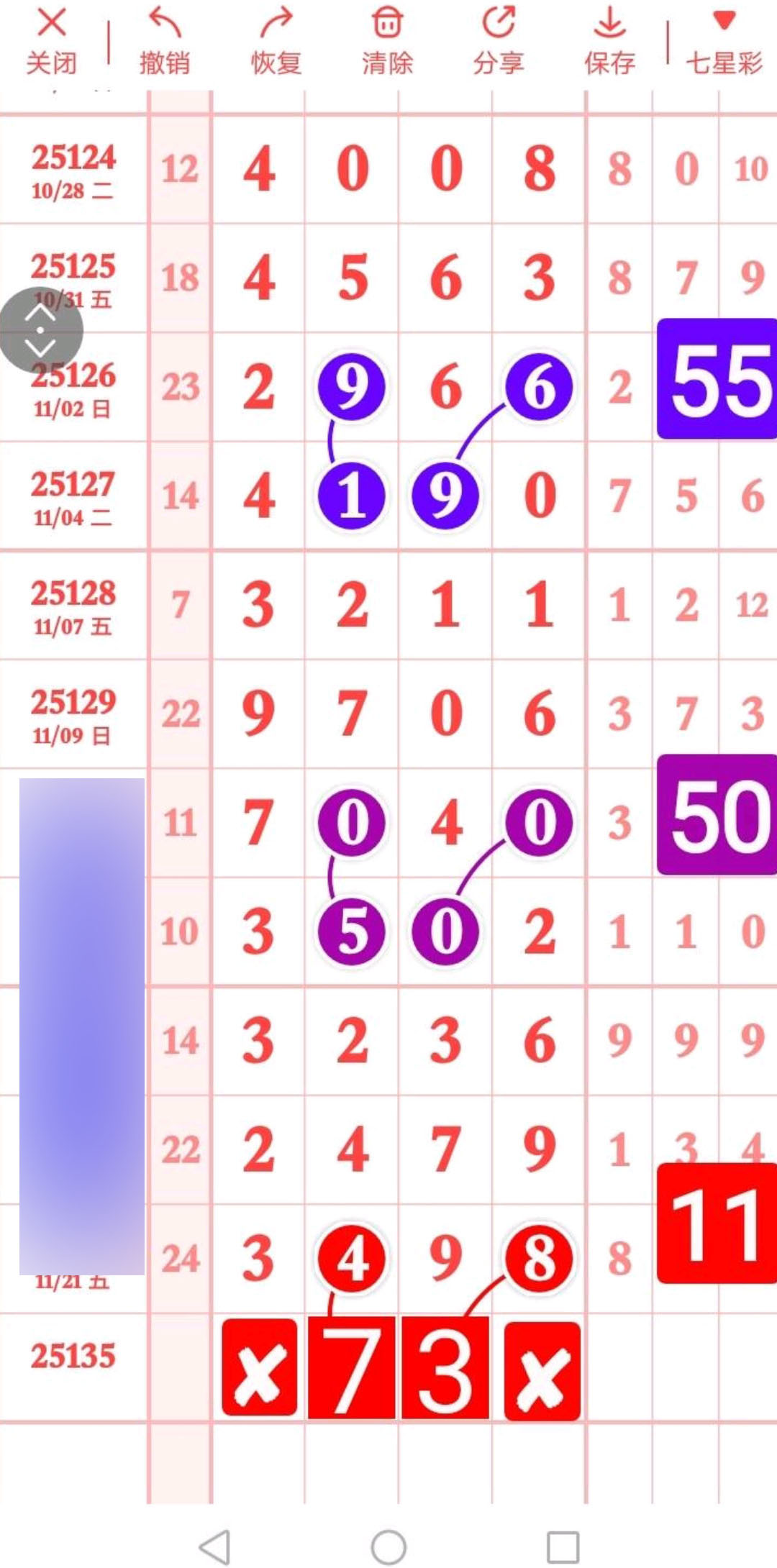Viewport: 777px width, 1568px height.
Task: Open recent apps from the navigation bar
Action: [x=563, y=1546]
